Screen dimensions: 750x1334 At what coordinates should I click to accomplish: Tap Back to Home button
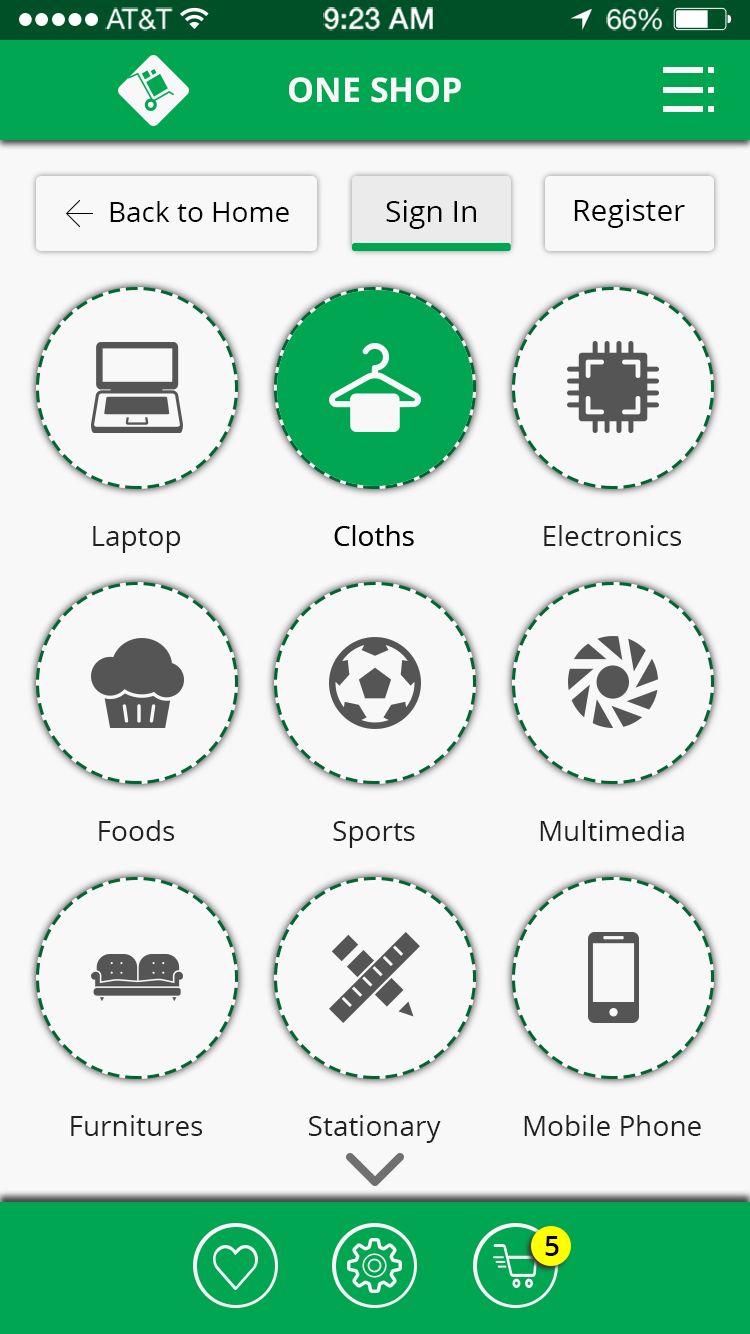click(x=177, y=213)
